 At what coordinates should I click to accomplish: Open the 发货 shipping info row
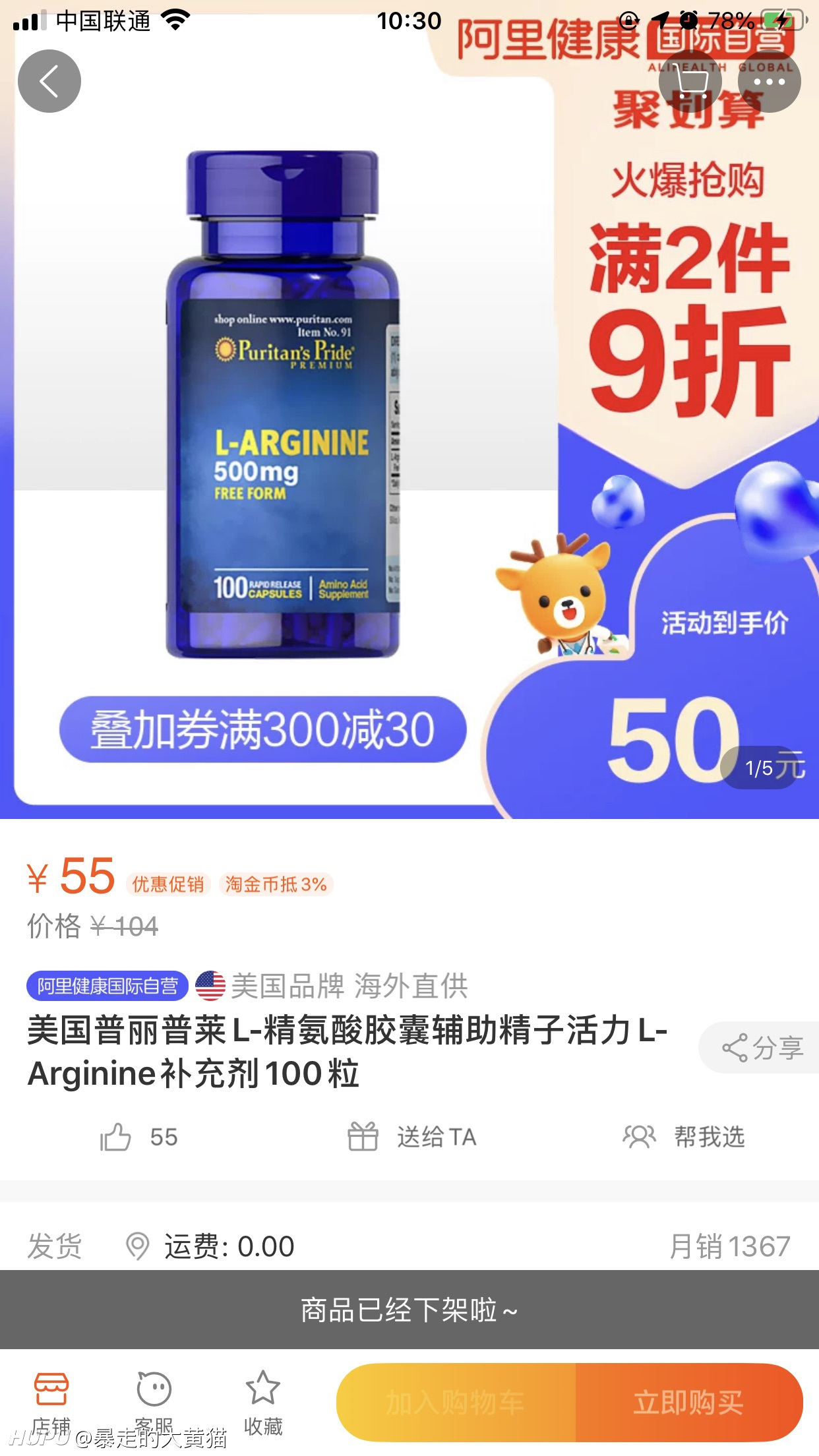(x=409, y=1246)
